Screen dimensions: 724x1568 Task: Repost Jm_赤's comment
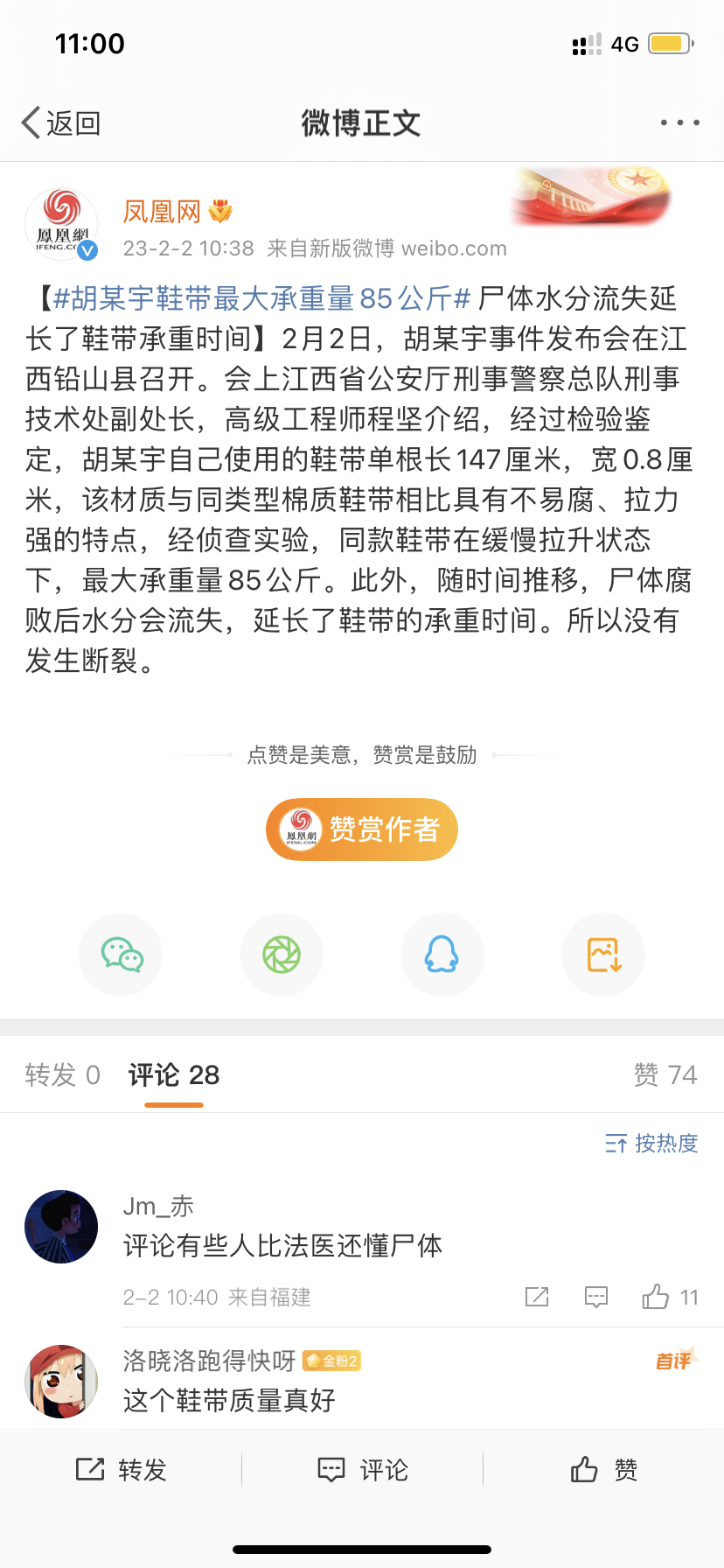click(x=537, y=1297)
